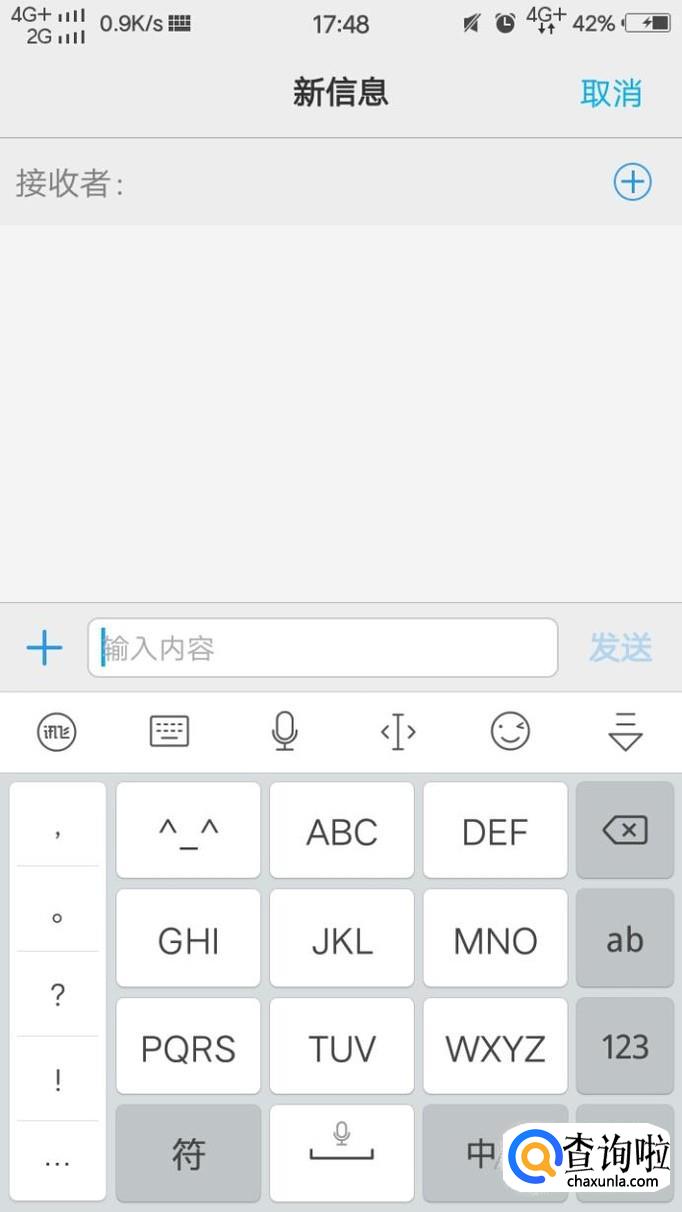Focus the 输入内容 message field
This screenshot has height=1212, width=682.
point(322,648)
